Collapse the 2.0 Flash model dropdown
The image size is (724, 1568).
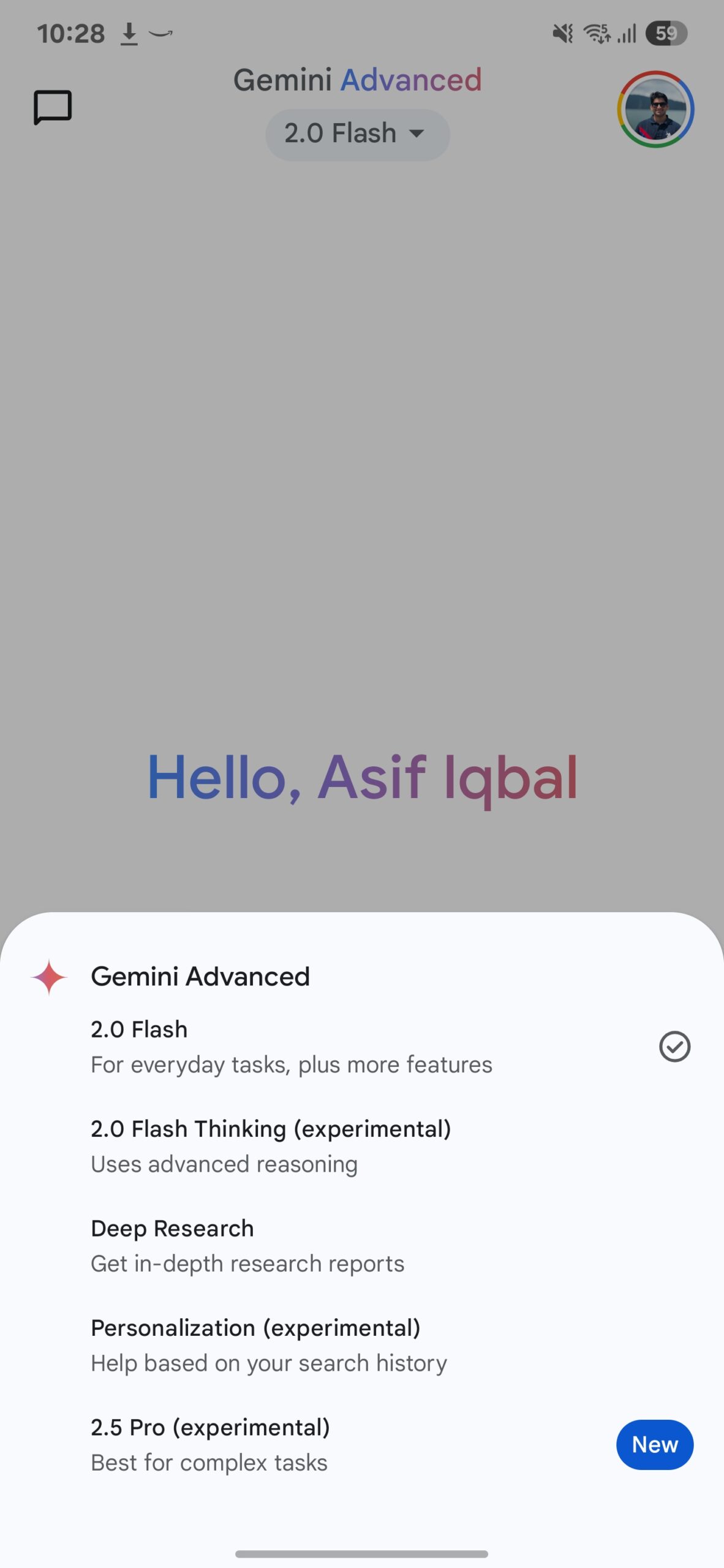[x=357, y=134]
